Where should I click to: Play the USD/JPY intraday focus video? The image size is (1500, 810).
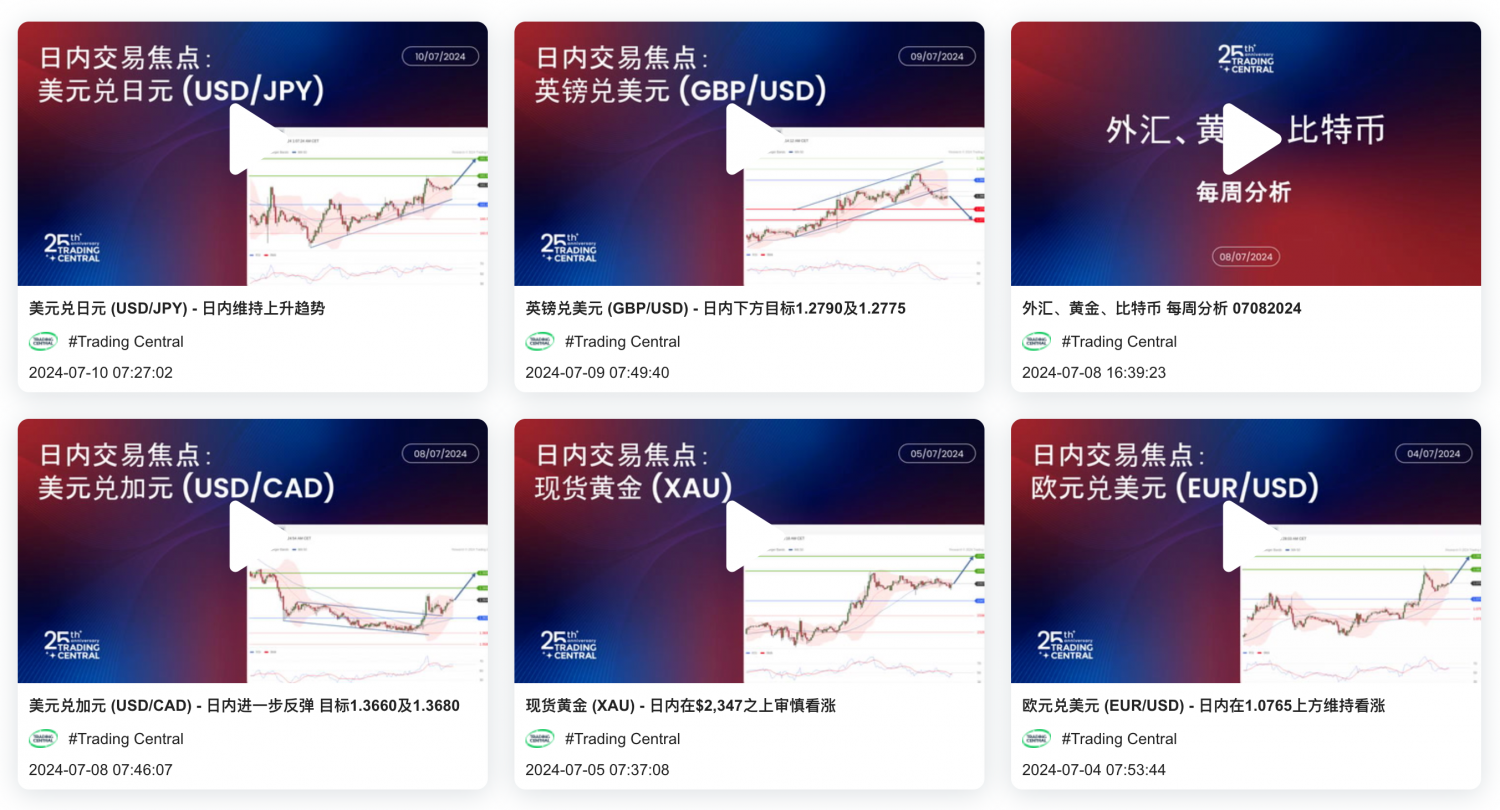tap(254, 139)
